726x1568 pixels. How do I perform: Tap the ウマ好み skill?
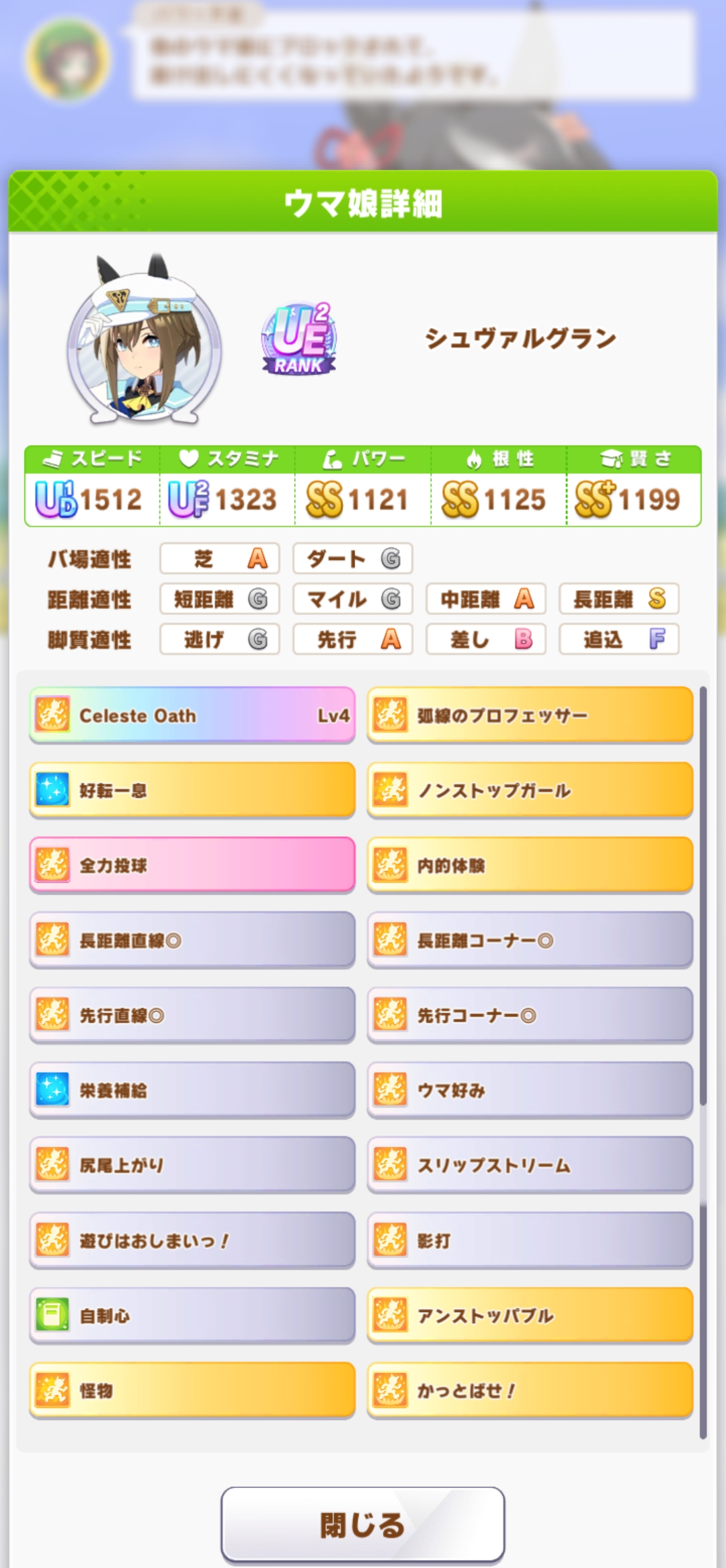(x=530, y=1090)
